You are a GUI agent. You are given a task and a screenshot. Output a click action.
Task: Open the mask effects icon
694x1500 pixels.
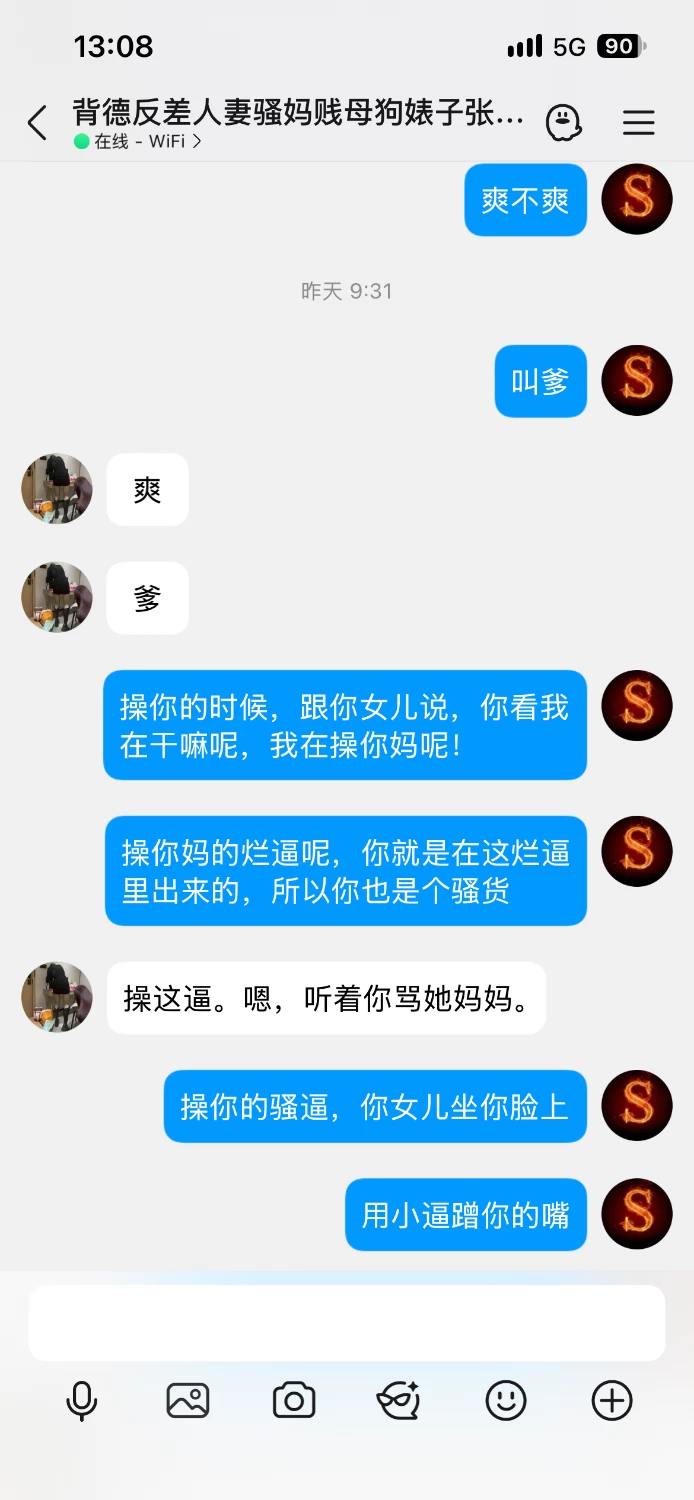pos(398,1400)
